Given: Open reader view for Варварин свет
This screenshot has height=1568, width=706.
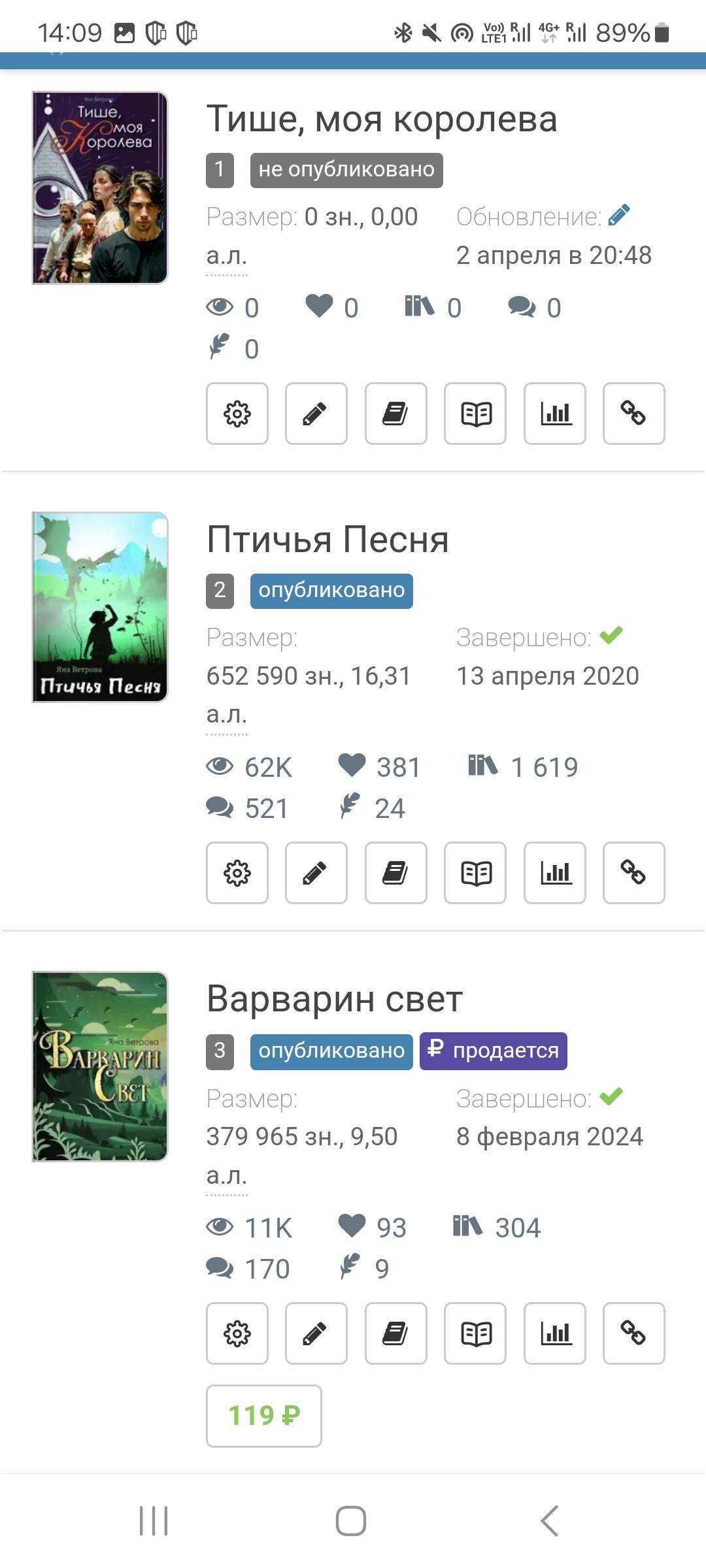Looking at the screenshot, I should click(x=475, y=1333).
